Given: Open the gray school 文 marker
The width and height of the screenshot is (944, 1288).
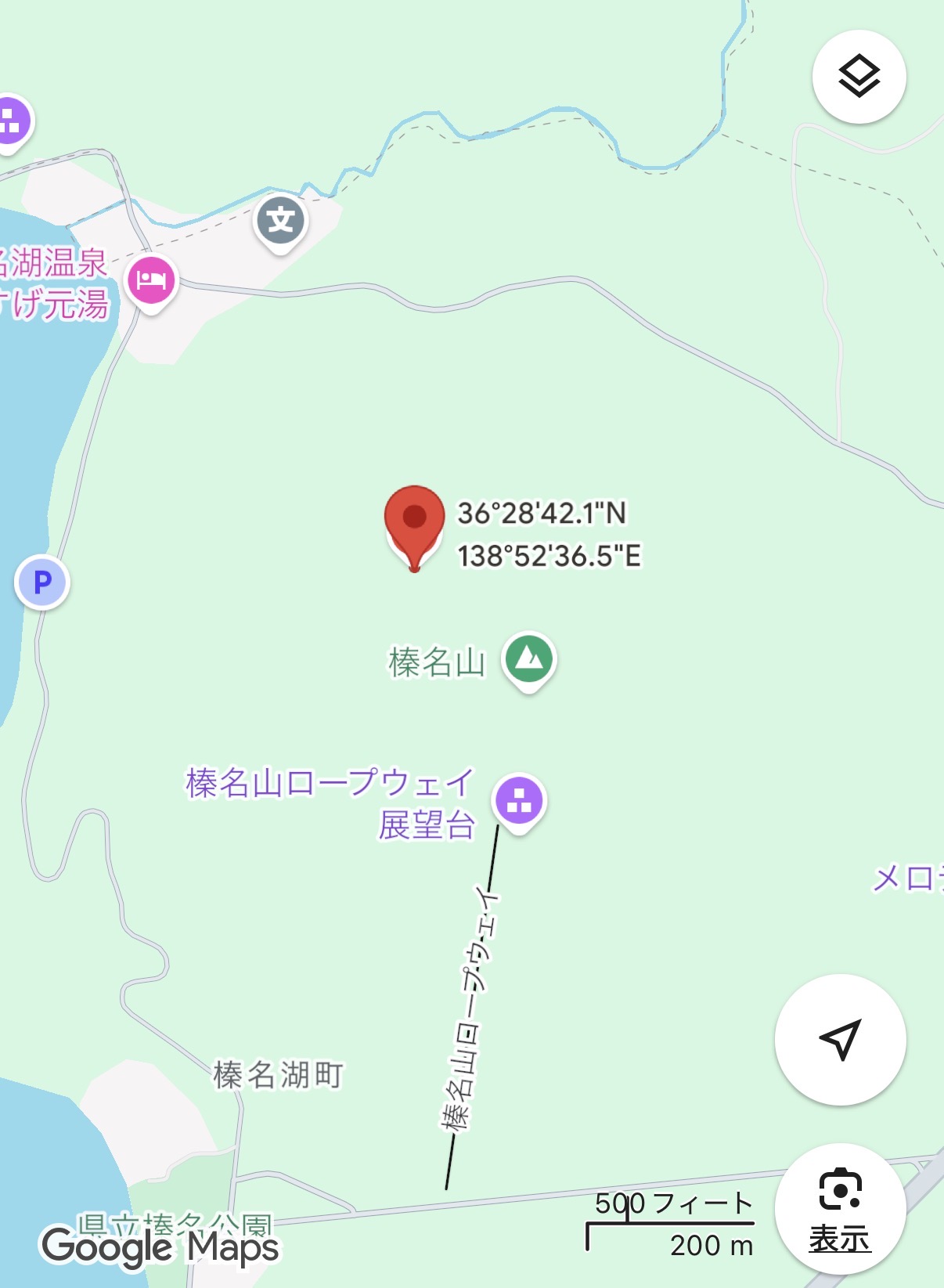Looking at the screenshot, I should coord(281,221).
